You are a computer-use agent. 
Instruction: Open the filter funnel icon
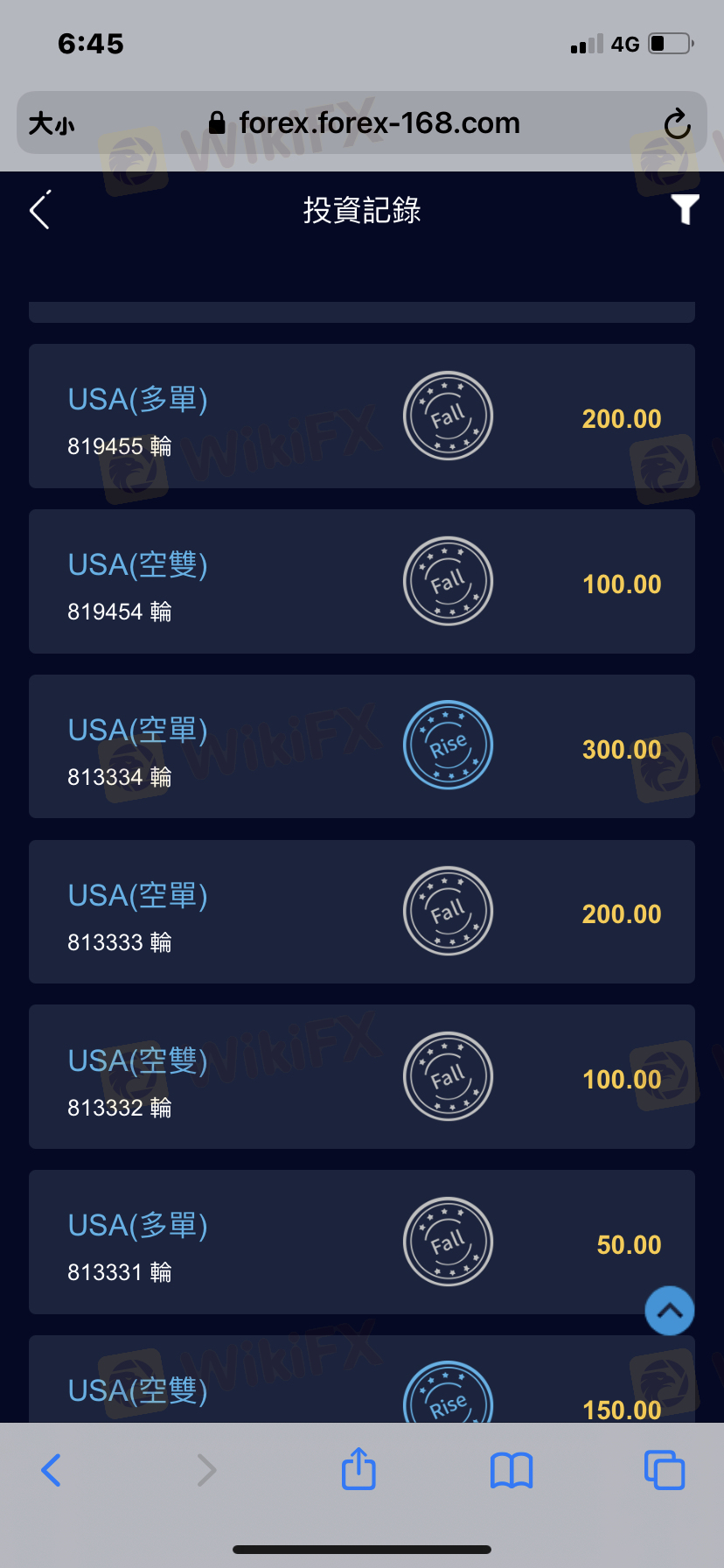[685, 209]
